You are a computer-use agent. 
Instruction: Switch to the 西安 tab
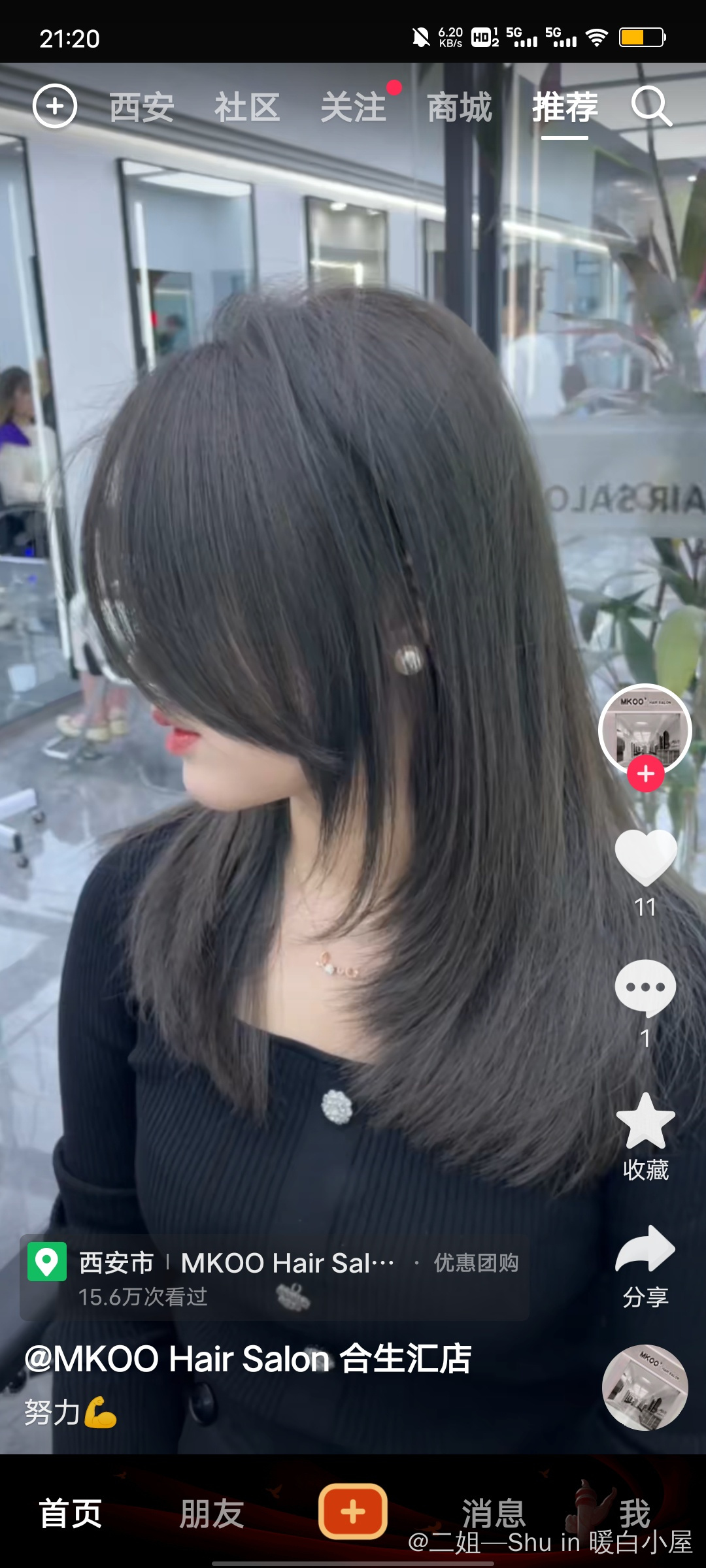[142, 108]
